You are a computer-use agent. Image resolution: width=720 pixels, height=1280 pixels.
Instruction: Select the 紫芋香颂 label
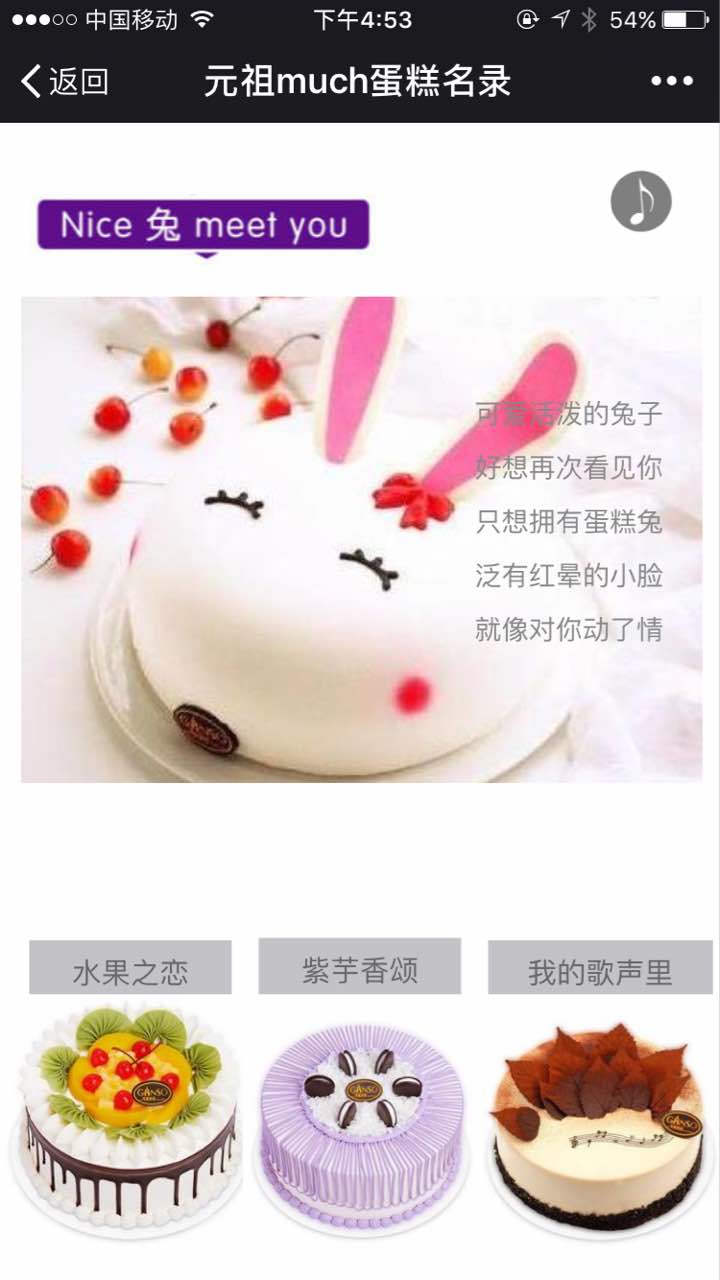[360, 966]
